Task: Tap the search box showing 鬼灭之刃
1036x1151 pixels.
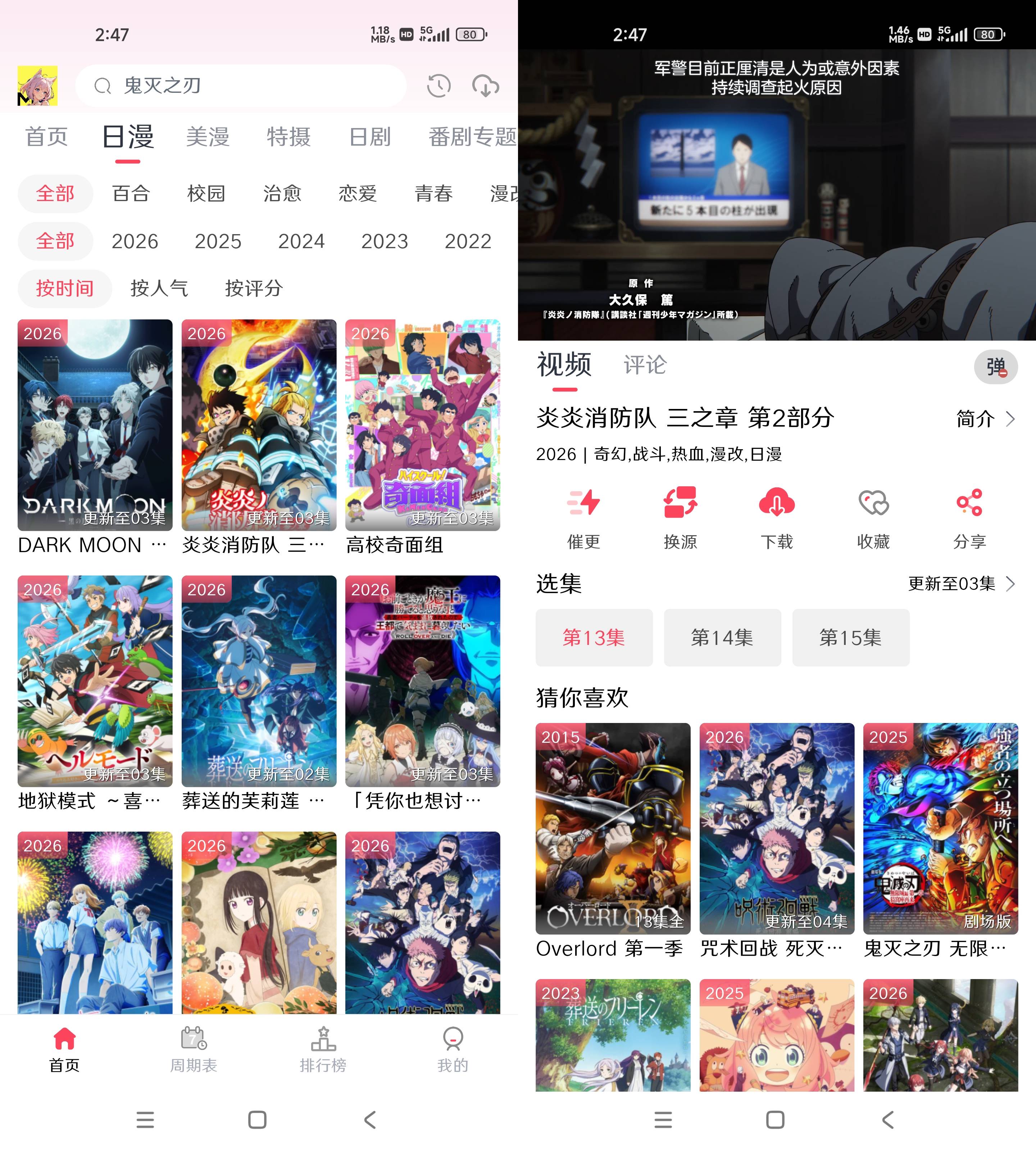Action: (241, 86)
